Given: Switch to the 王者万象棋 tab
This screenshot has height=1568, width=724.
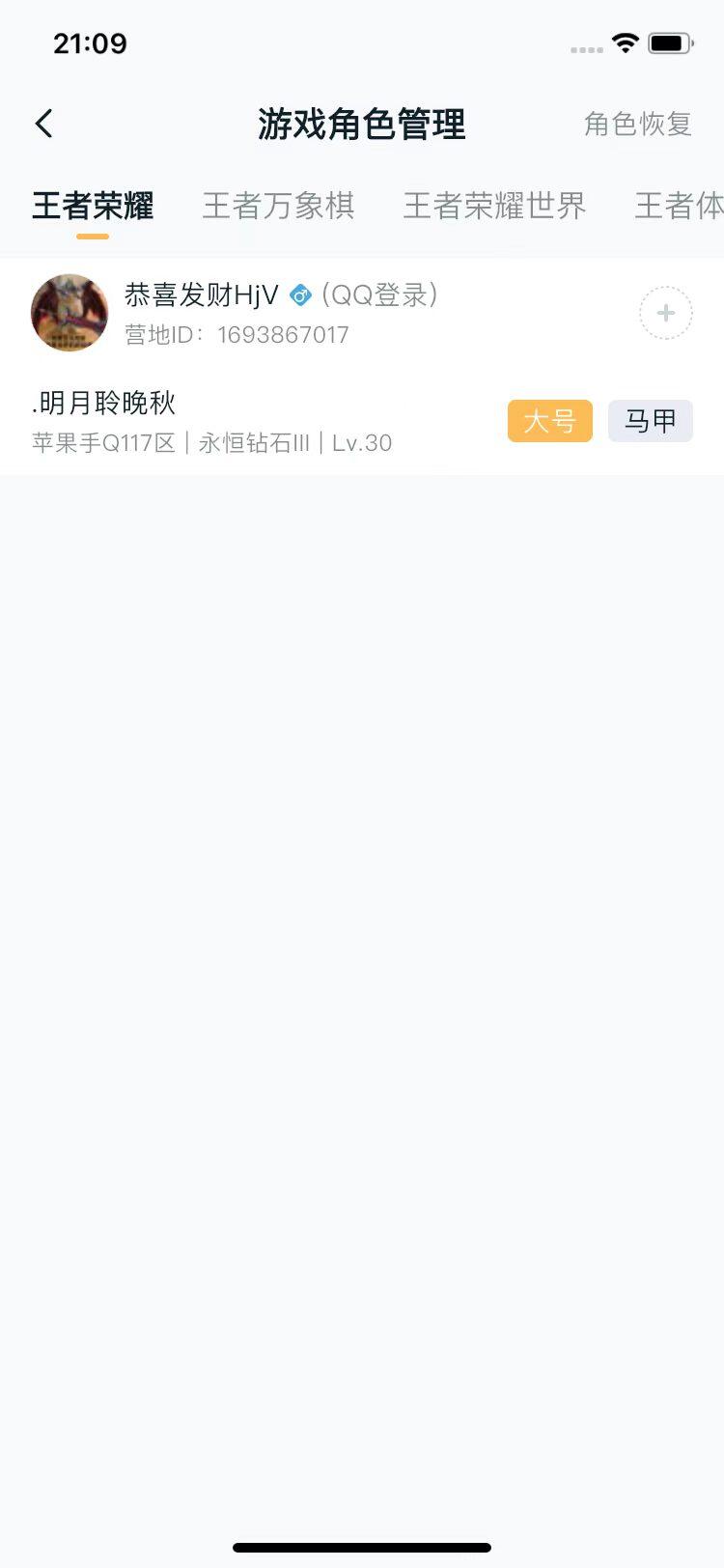Looking at the screenshot, I should 279,206.
